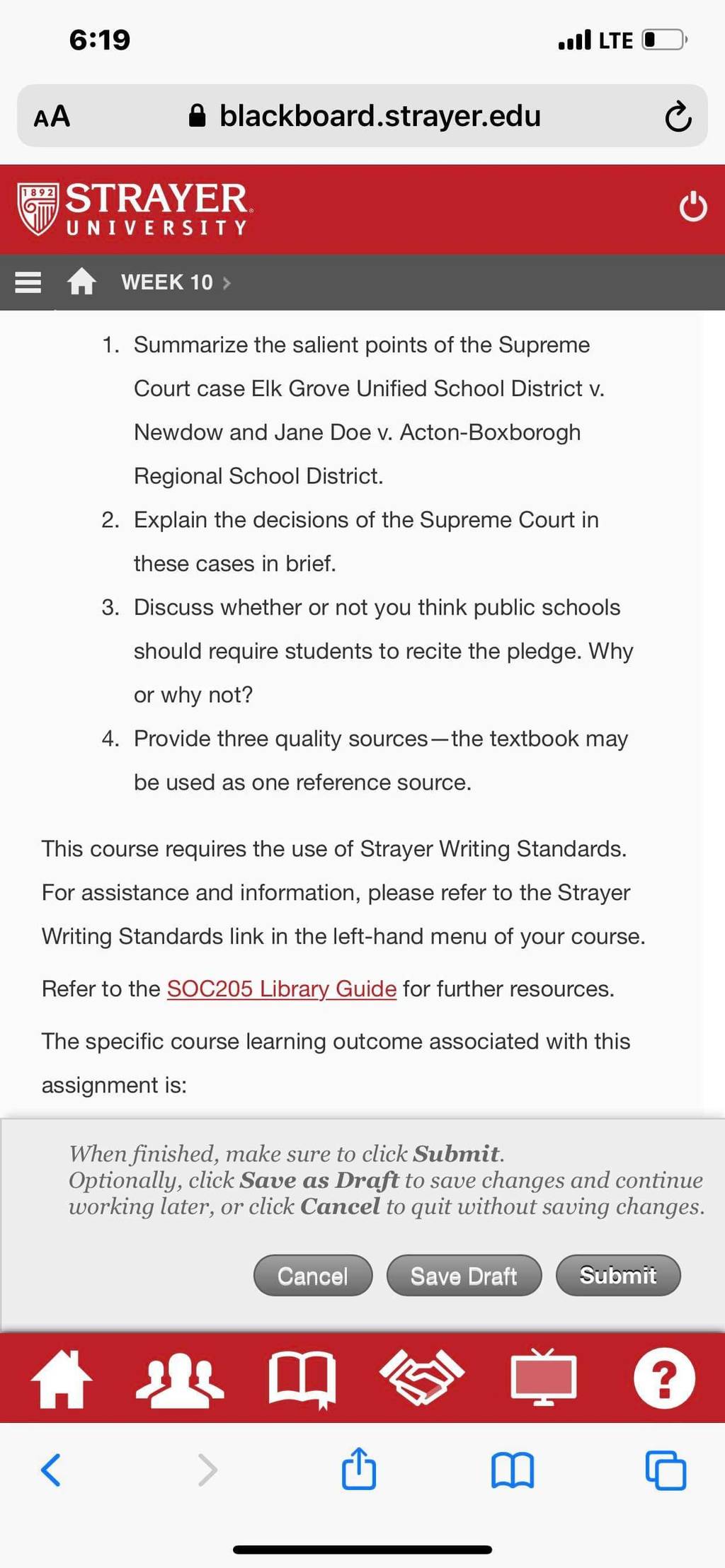
Task: Tap the blackboard.strayer.edu address bar
Action: (x=362, y=115)
